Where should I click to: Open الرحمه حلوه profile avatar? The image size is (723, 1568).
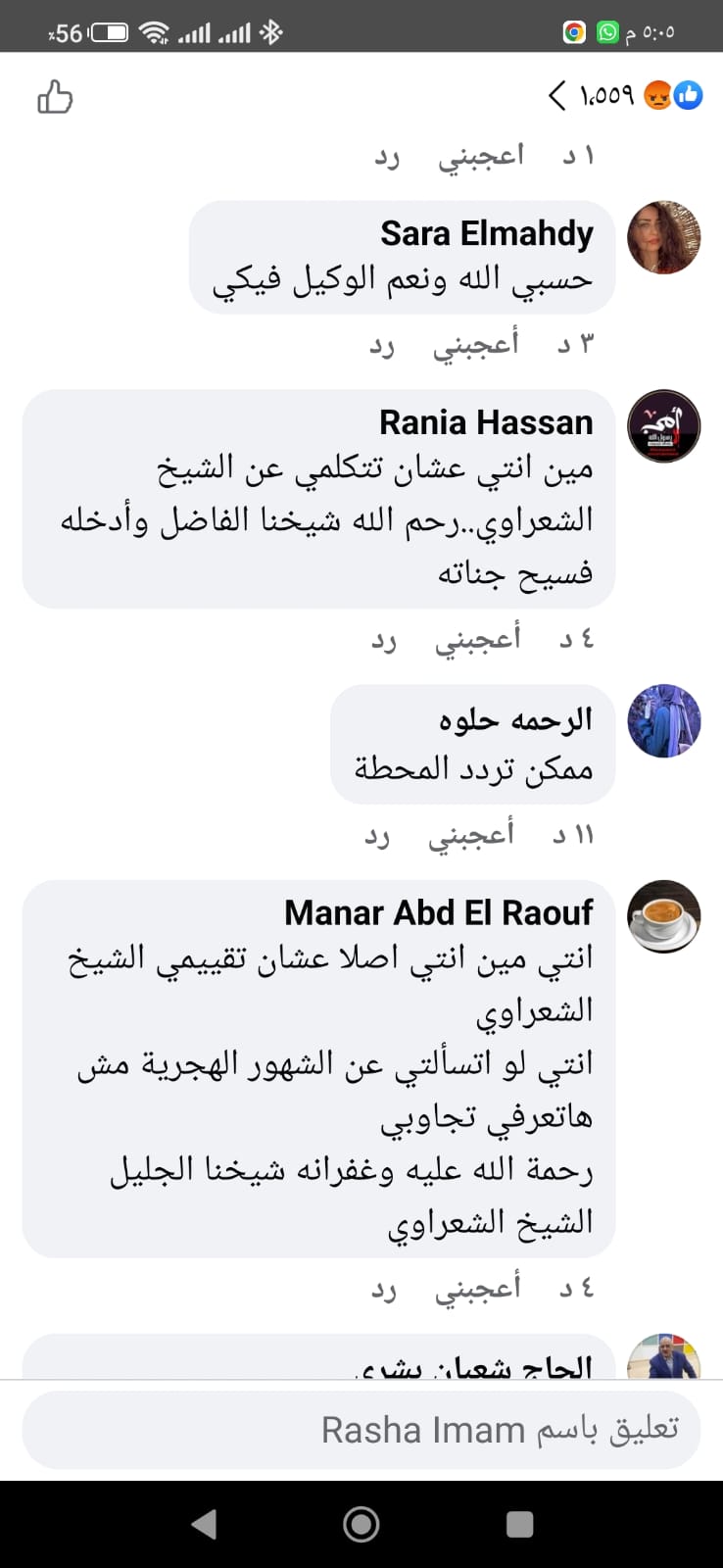pyautogui.click(x=663, y=721)
